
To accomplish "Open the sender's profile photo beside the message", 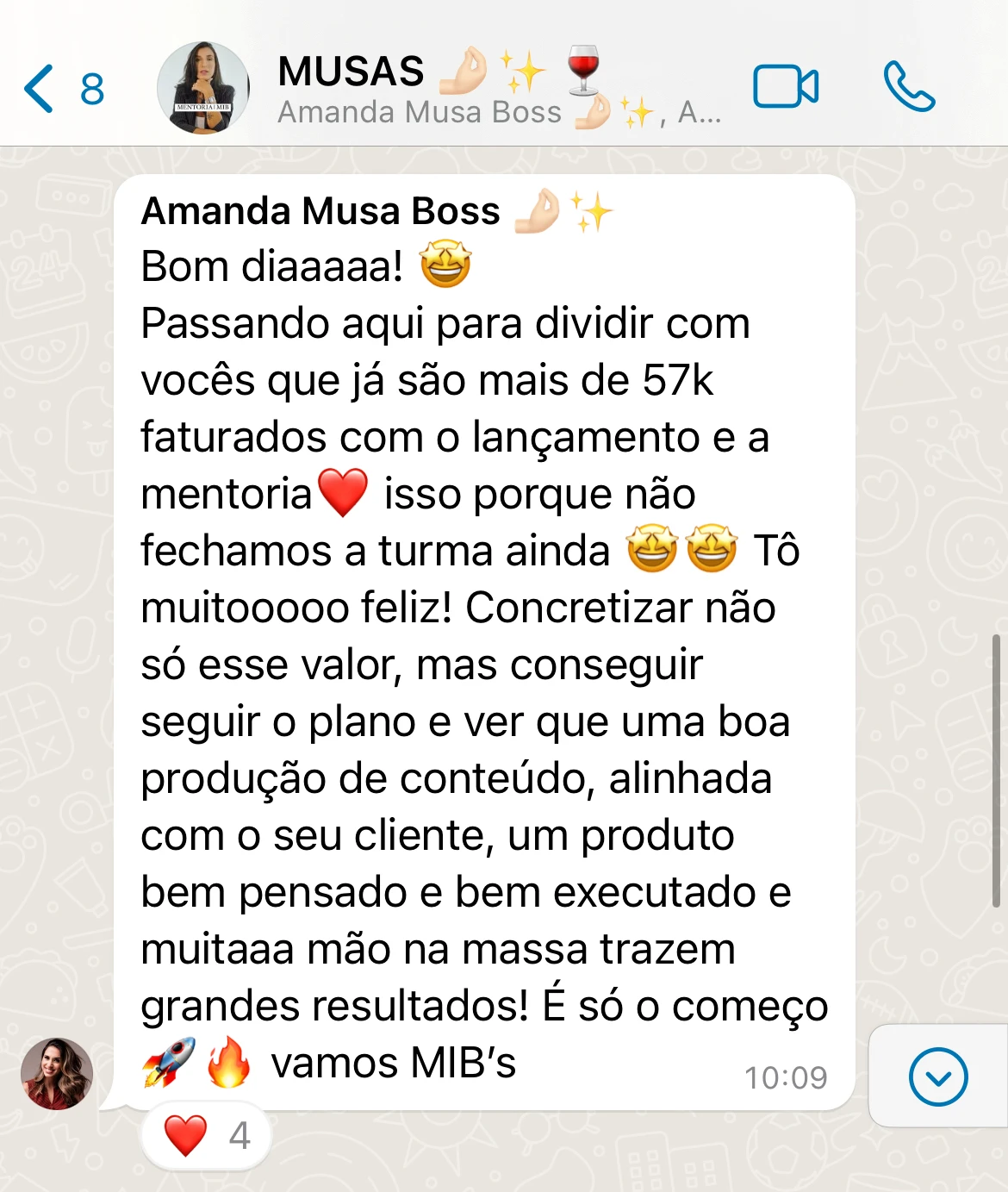I will (57, 1073).
